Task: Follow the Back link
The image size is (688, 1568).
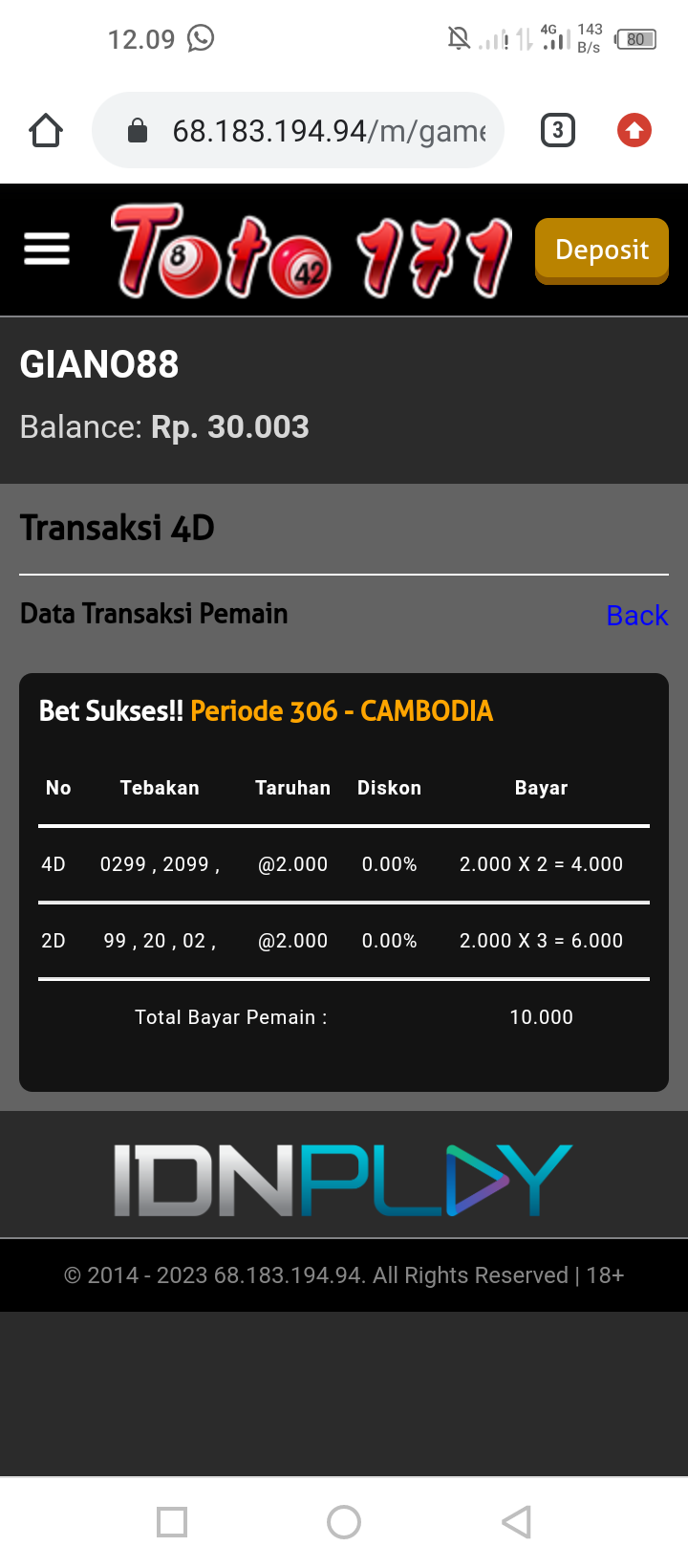Action: (x=636, y=615)
